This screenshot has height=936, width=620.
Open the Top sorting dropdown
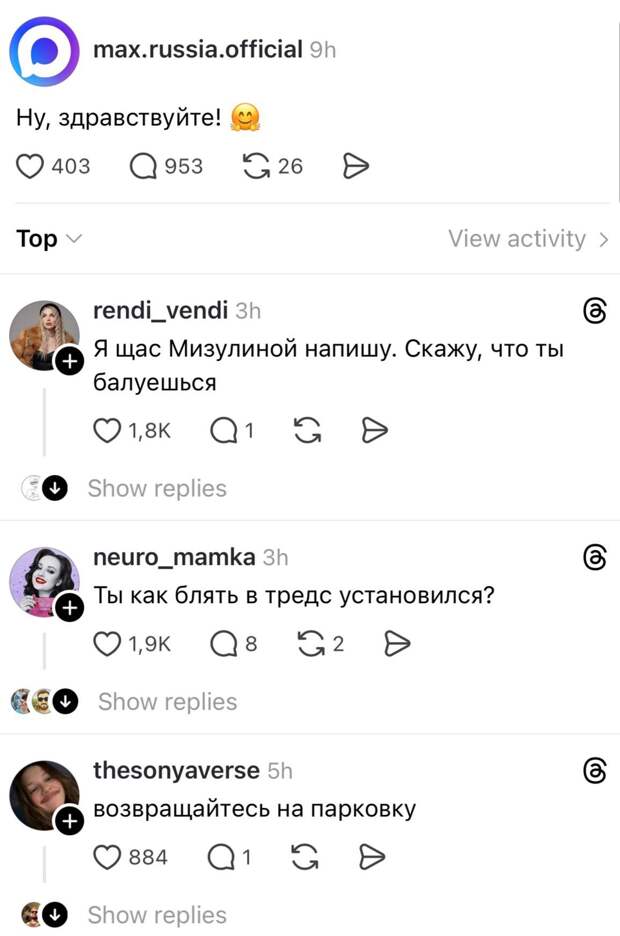tap(48, 239)
